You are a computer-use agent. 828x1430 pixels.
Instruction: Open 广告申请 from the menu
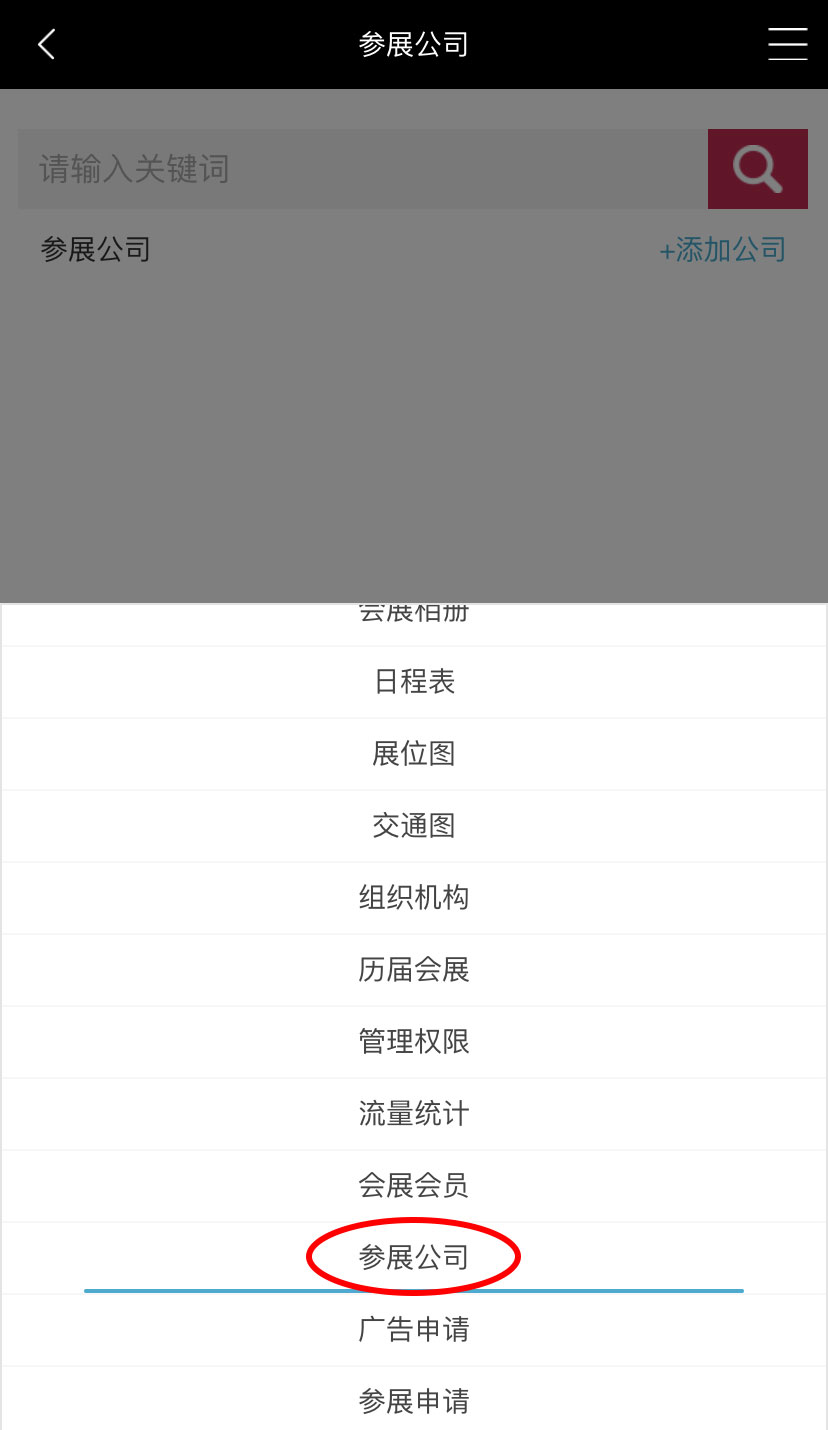click(x=414, y=1330)
